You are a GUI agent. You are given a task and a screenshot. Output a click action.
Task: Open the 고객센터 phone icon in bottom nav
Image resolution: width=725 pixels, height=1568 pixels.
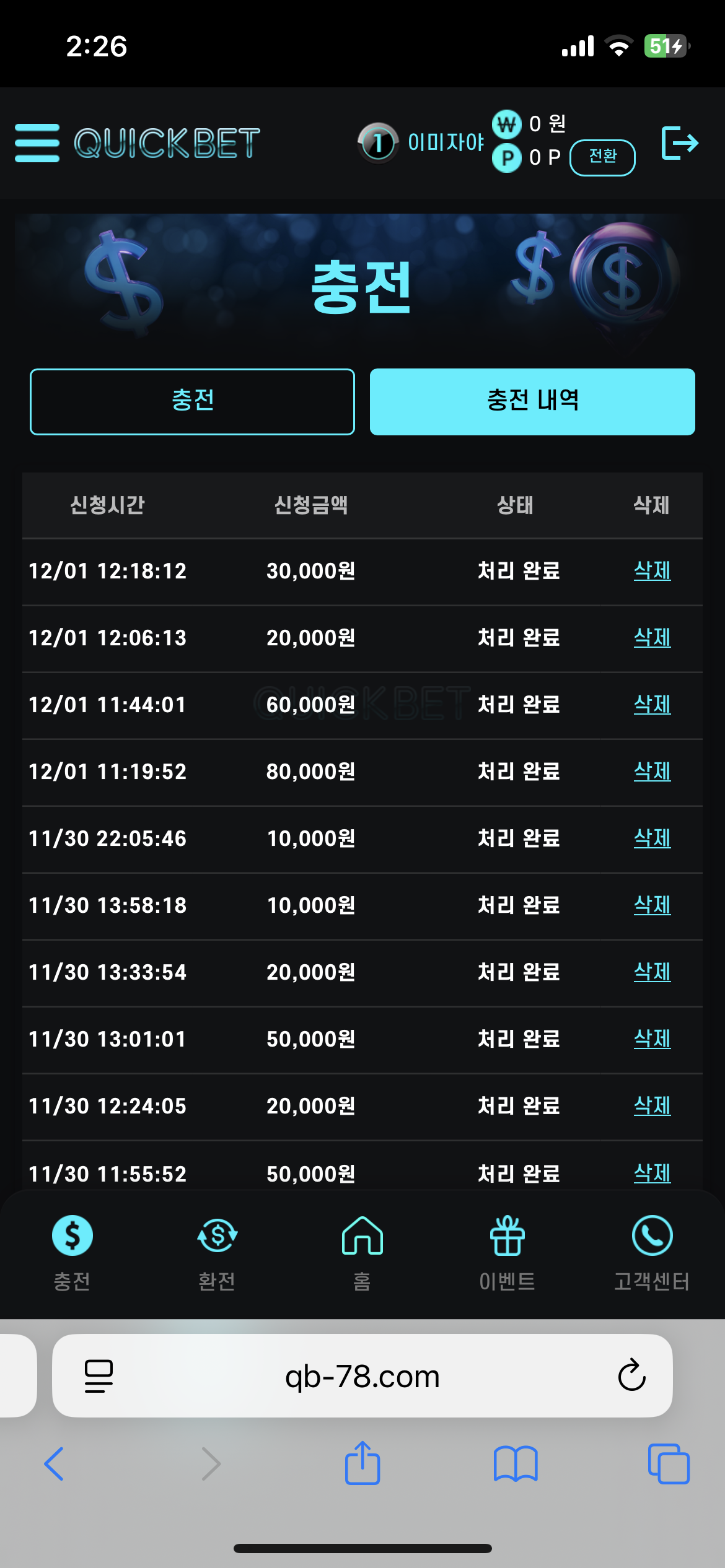pos(651,1234)
